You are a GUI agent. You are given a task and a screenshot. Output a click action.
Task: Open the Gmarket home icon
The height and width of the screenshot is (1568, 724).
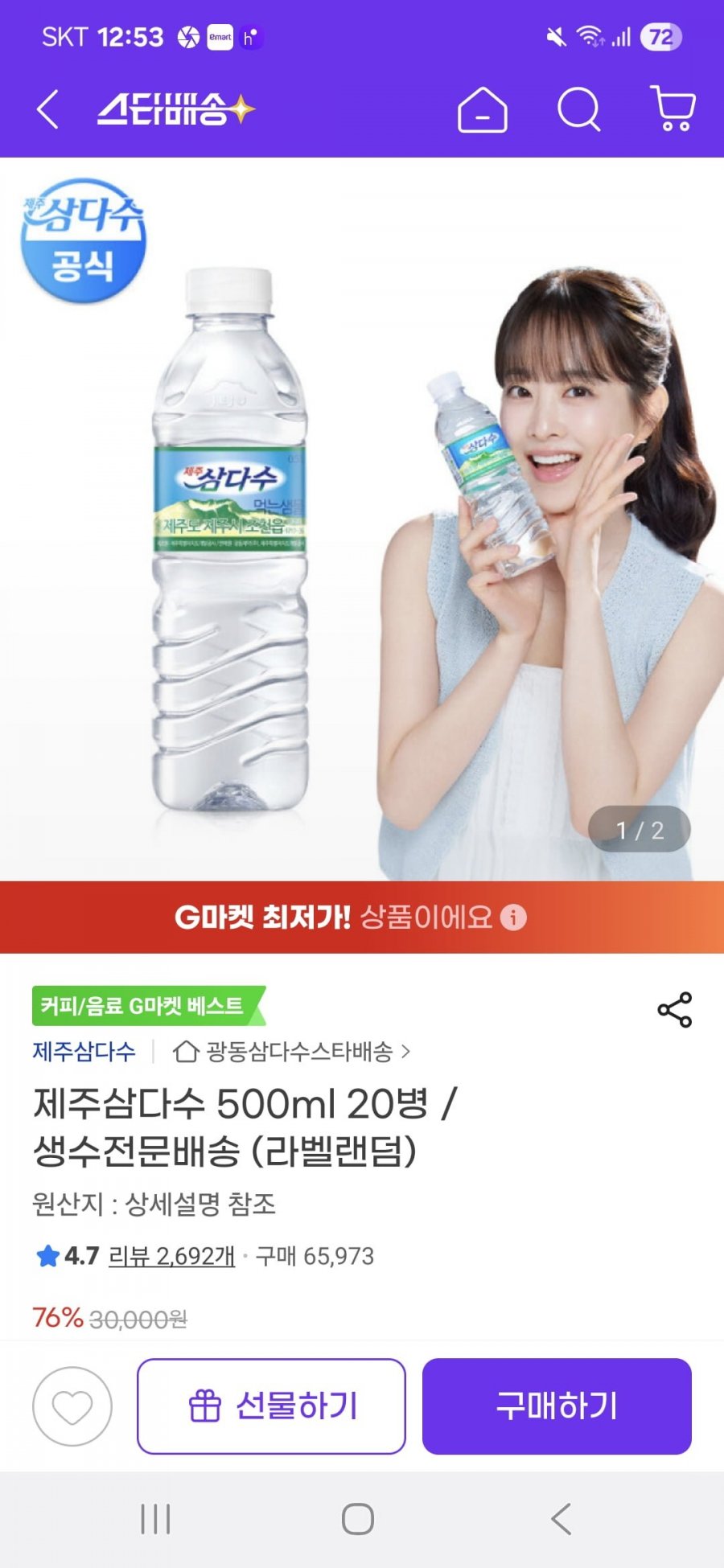pyautogui.click(x=482, y=109)
